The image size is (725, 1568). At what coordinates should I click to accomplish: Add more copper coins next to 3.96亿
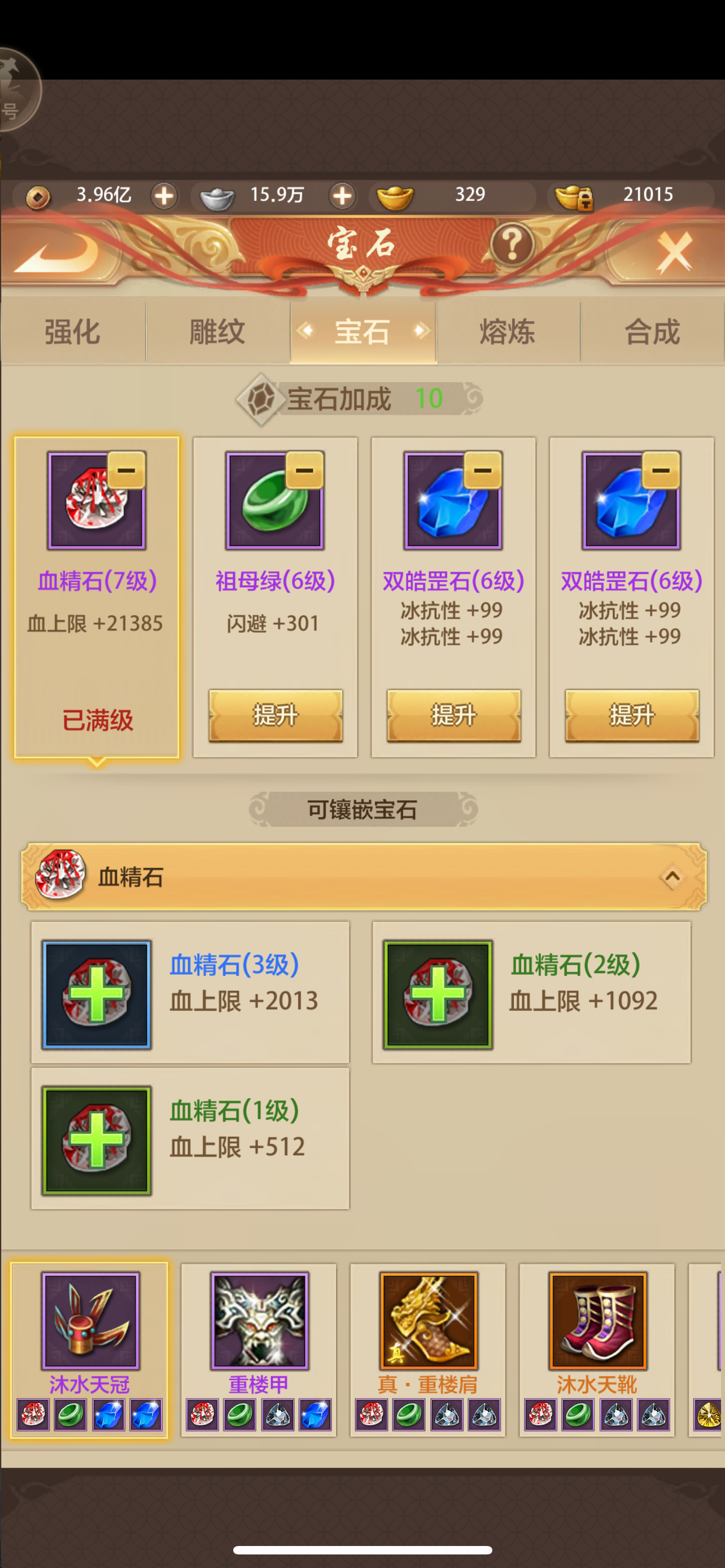164,196
